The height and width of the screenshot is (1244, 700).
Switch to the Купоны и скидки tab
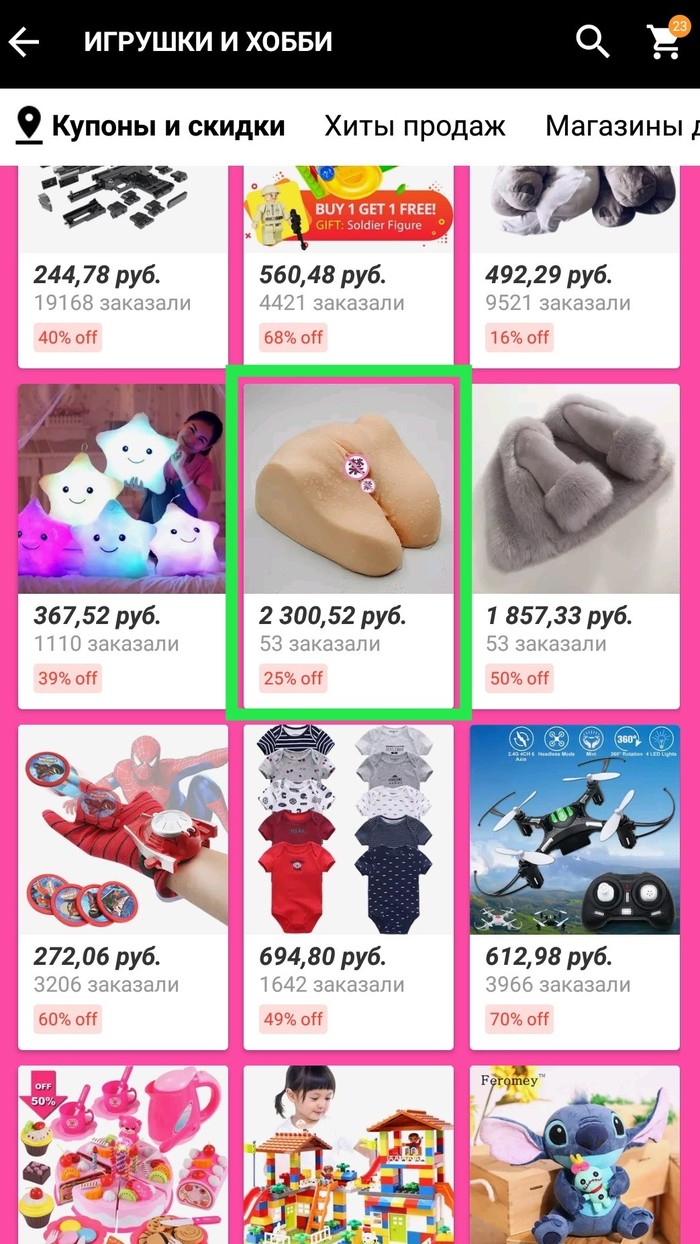tap(152, 126)
